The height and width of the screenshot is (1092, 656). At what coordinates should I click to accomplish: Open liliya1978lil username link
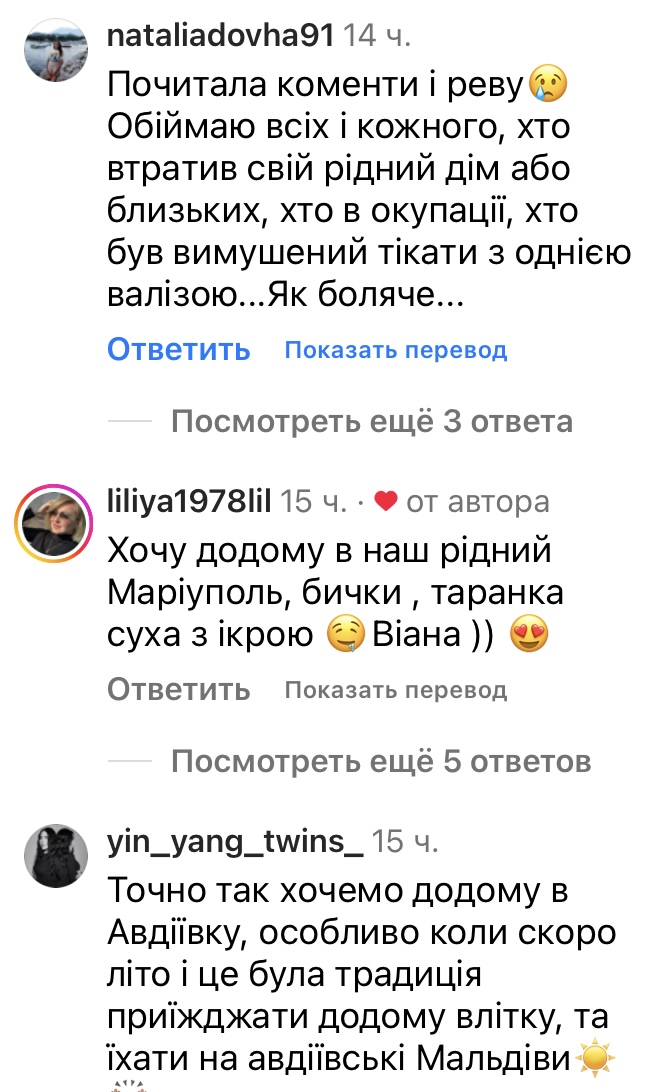pyautogui.click(x=189, y=502)
